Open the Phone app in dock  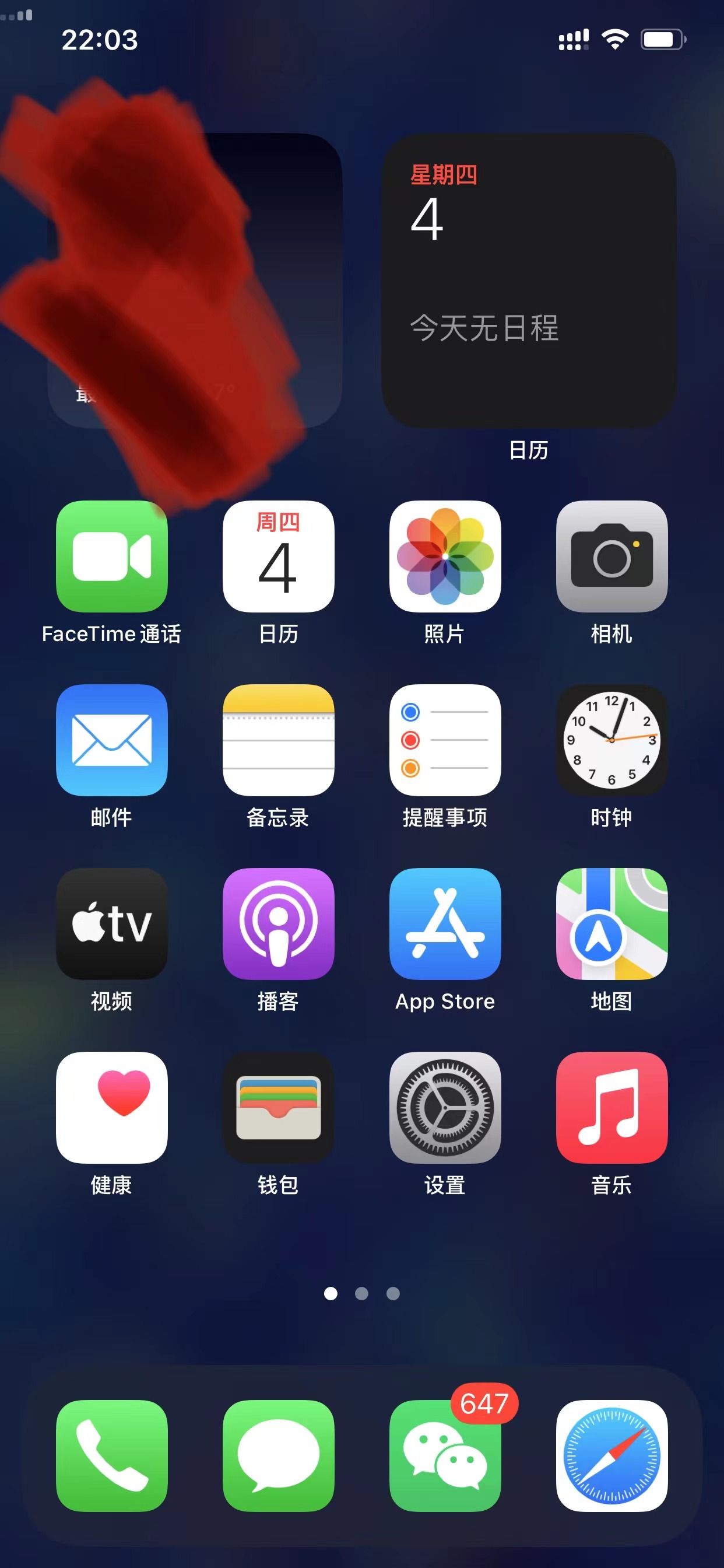(111, 1455)
